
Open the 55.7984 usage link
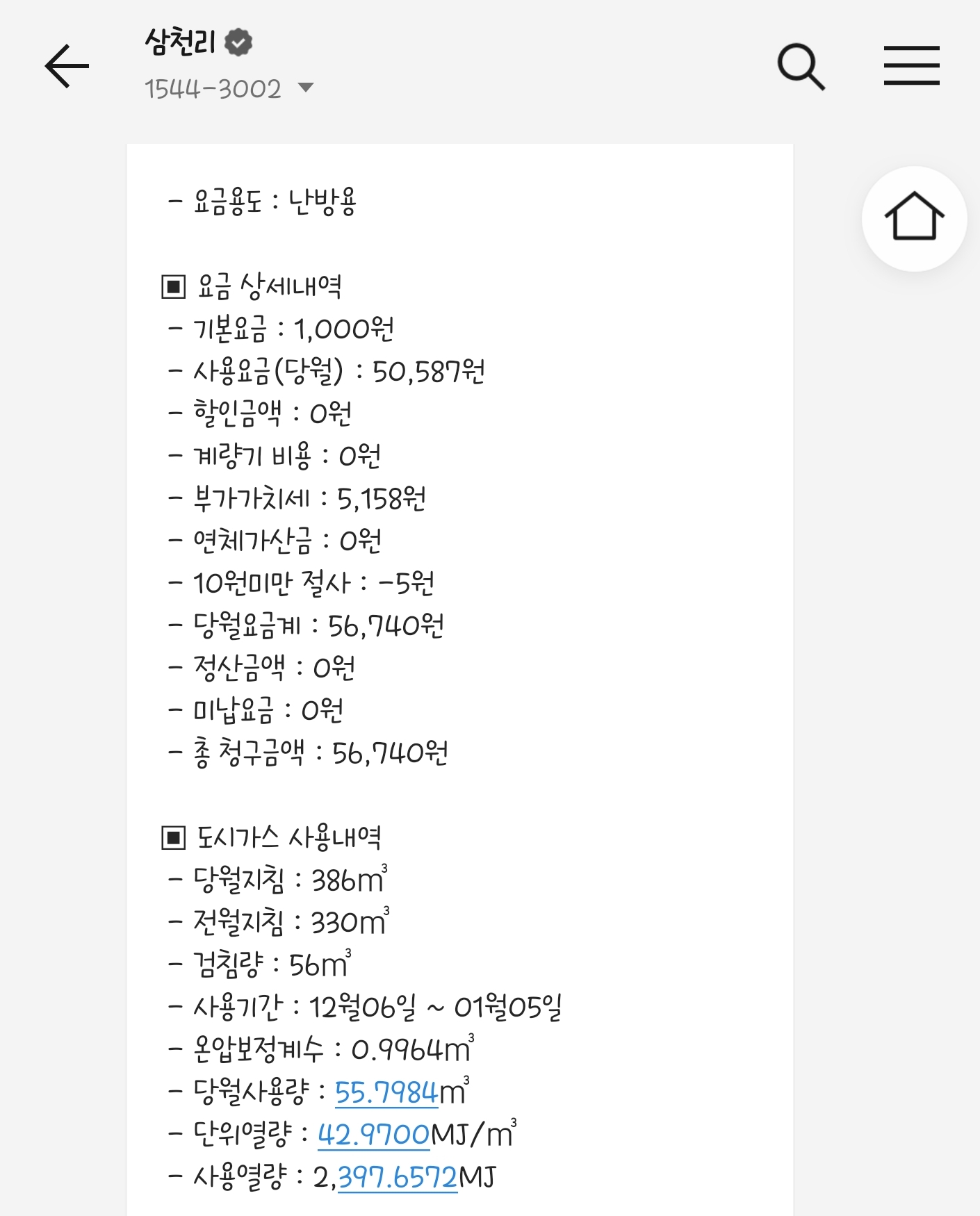click(386, 1093)
